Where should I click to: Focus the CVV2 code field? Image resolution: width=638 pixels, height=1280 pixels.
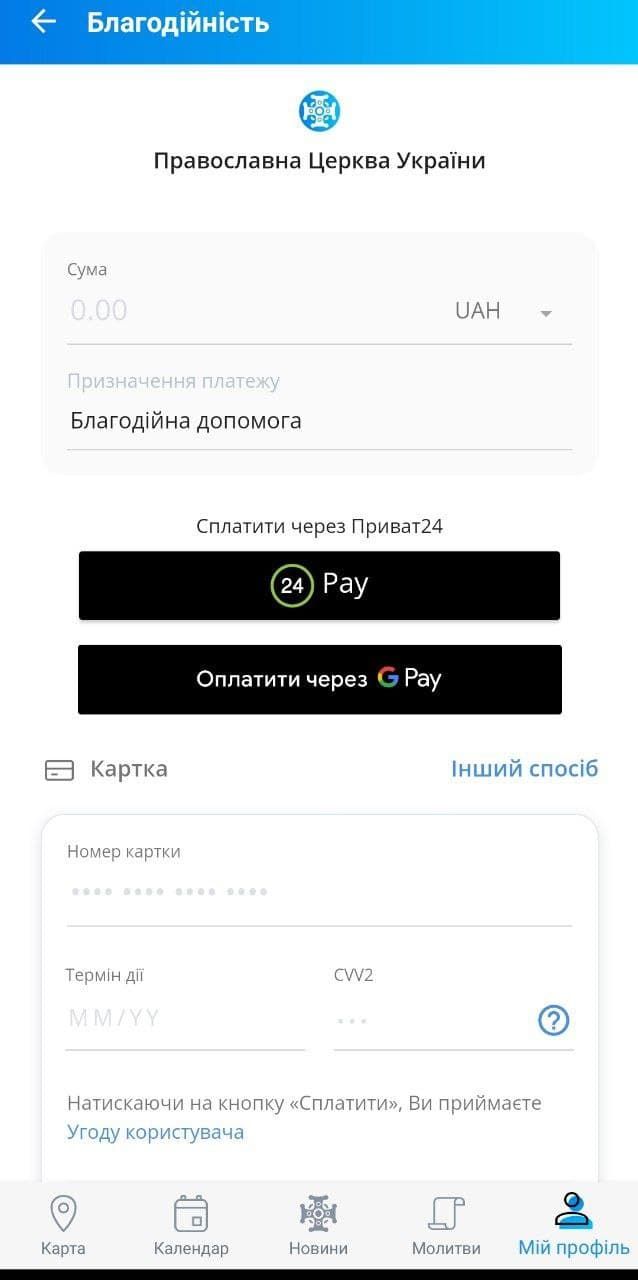[430, 1020]
